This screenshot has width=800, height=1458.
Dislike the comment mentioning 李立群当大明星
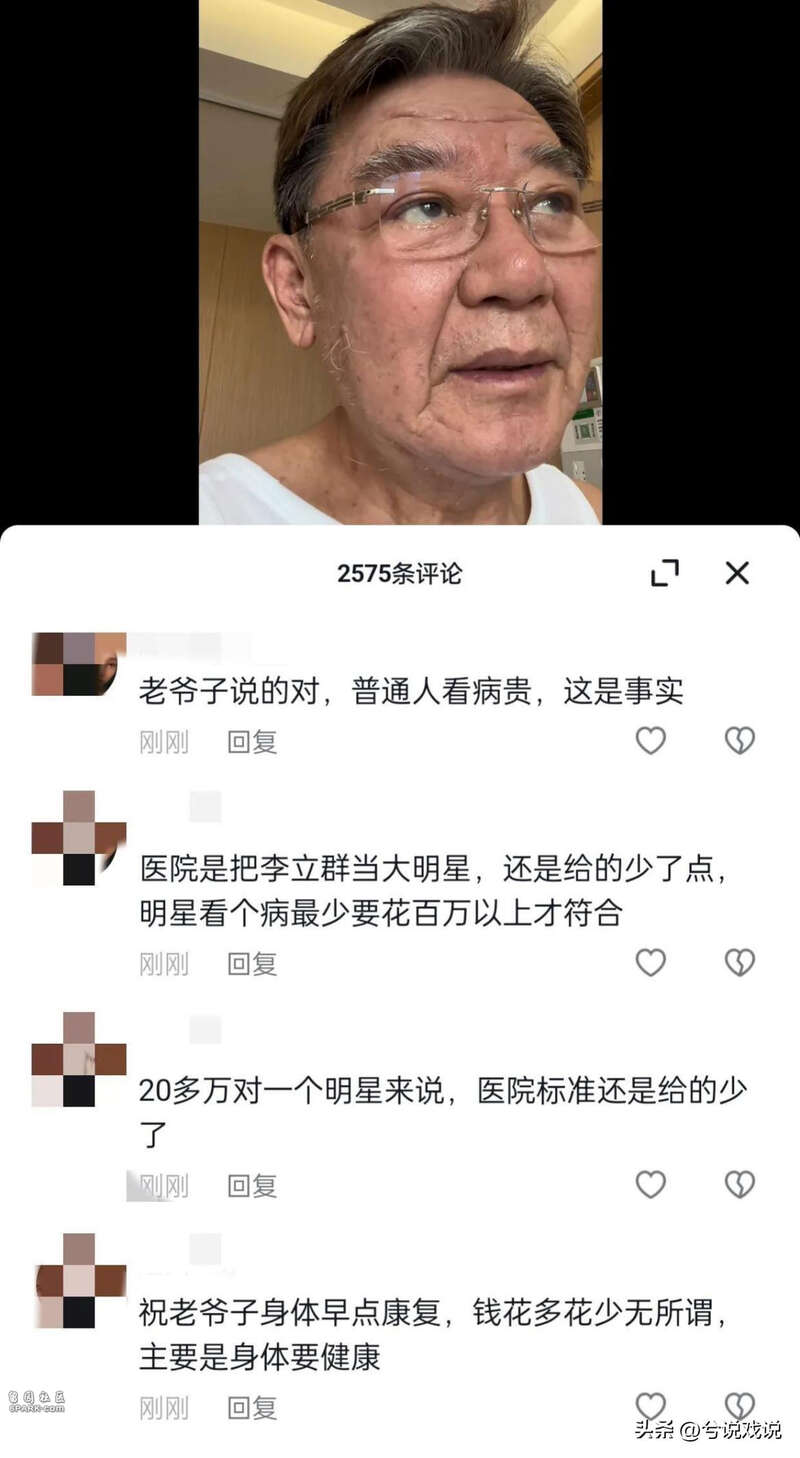coord(739,963)
